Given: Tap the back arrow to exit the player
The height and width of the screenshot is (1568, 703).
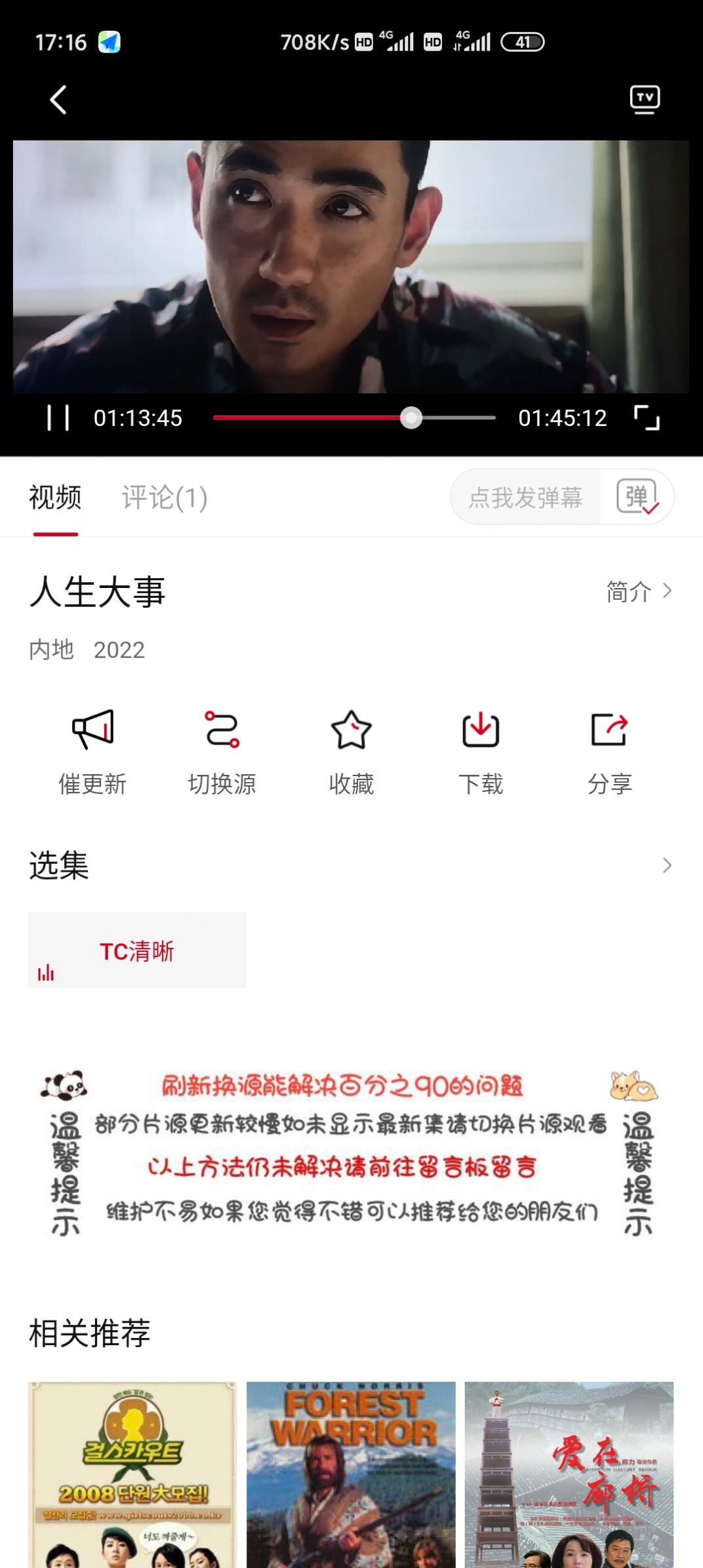Looking at the screenshot, I should point(58,100).
